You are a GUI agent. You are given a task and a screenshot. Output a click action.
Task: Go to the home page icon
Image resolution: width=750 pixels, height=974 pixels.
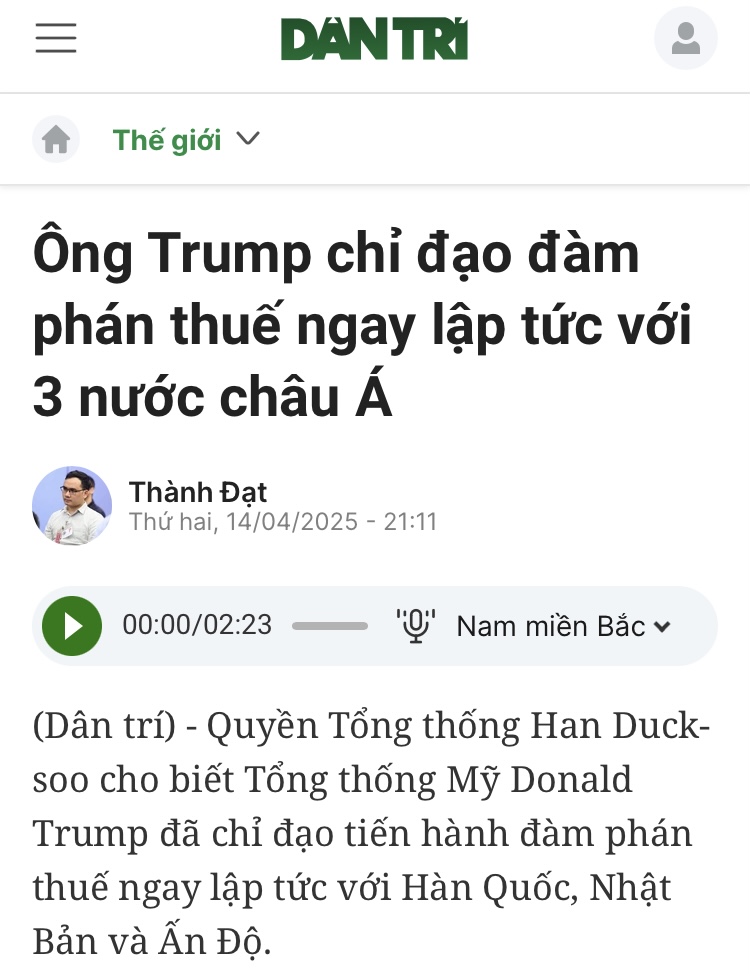(56, 139)
